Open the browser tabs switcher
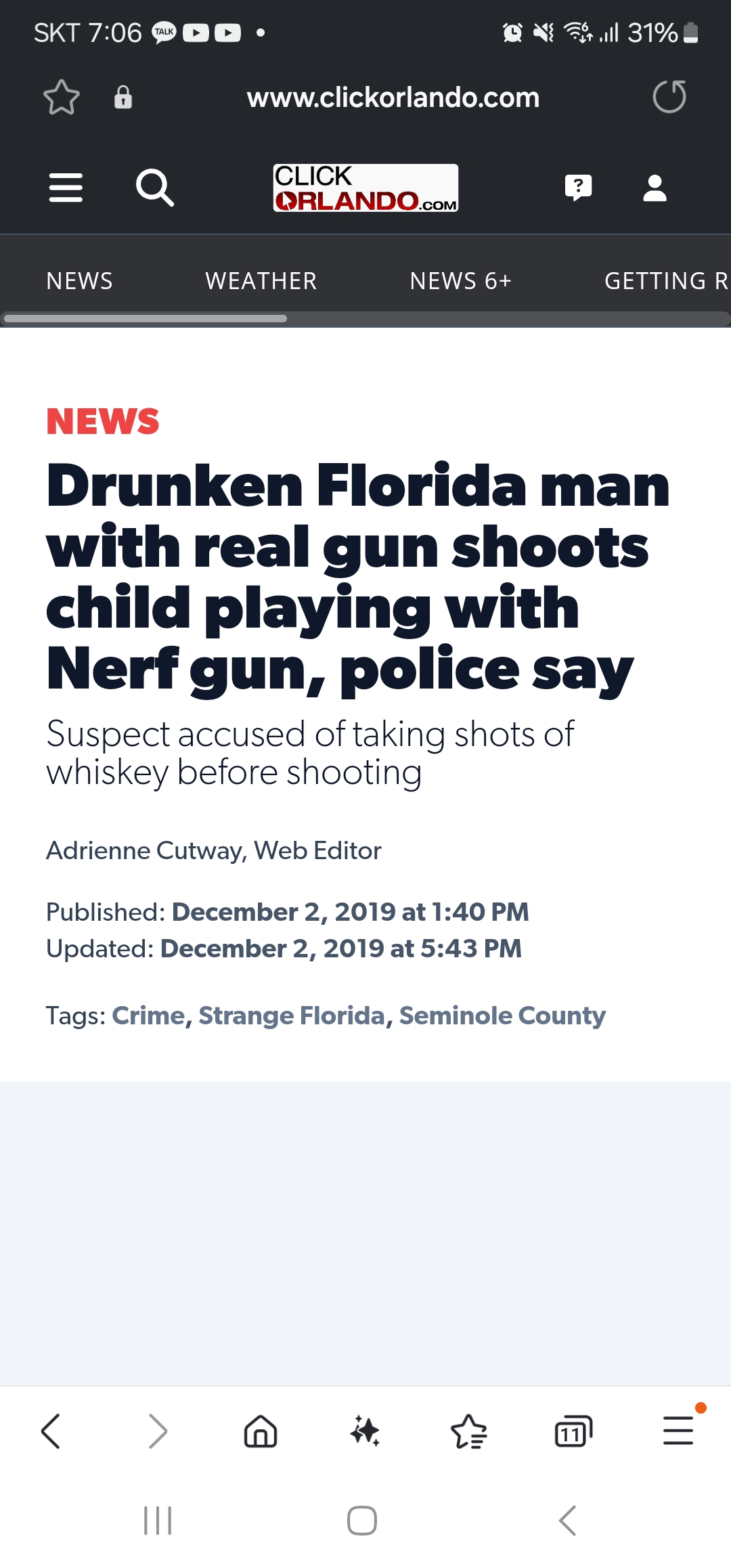This screenshot has height=1568, width=731. 573,1431
